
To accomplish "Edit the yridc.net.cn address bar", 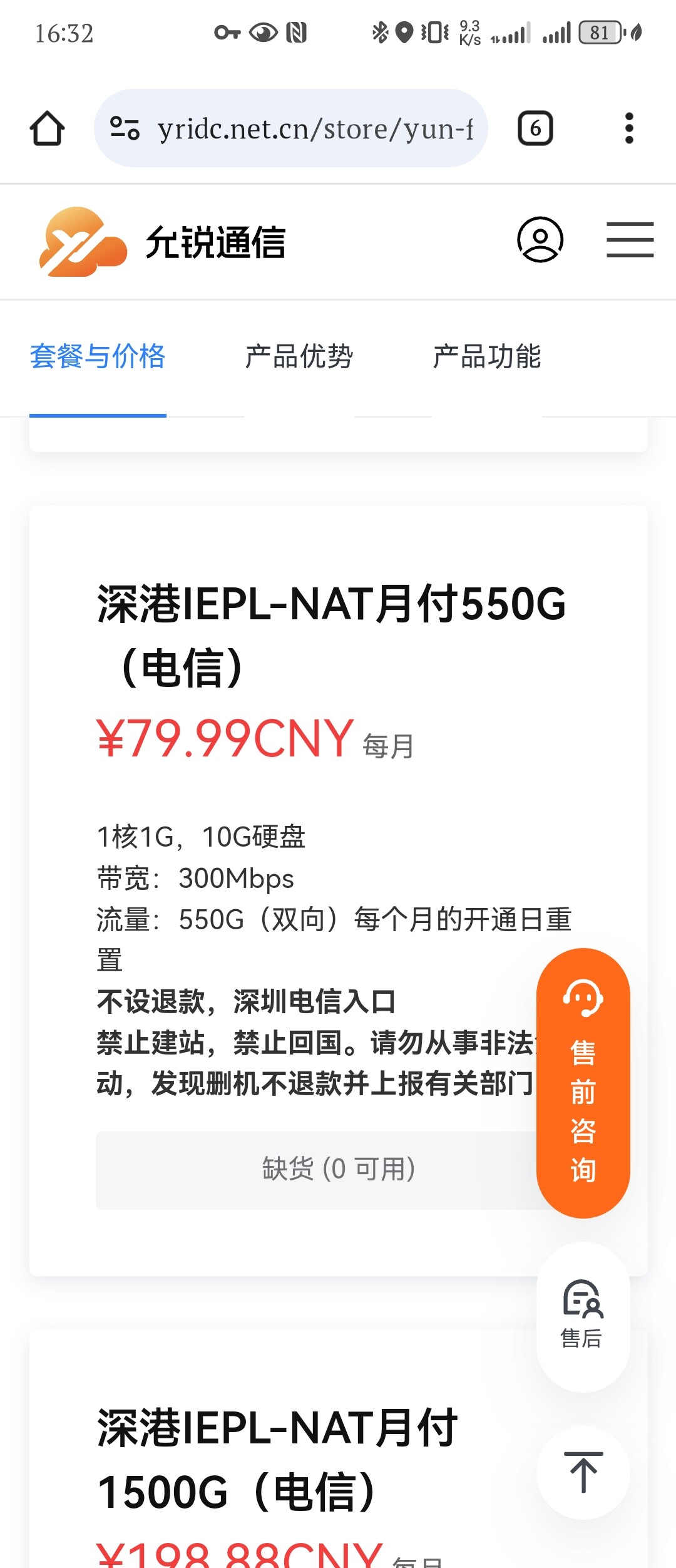I will tap(314, 128).
